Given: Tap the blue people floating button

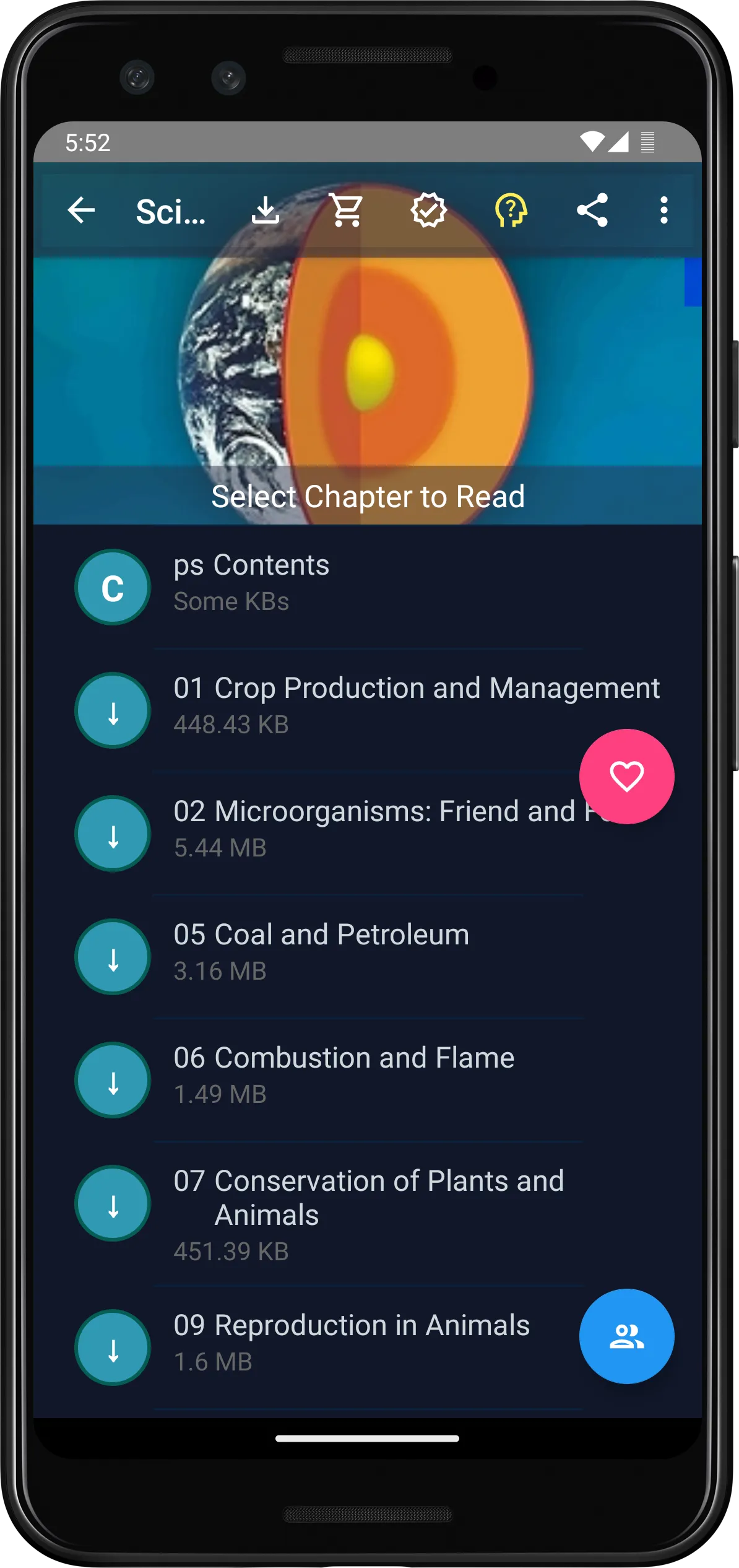Looking at the screenshot, I should pyautogui.click(x=626, y=1336).
